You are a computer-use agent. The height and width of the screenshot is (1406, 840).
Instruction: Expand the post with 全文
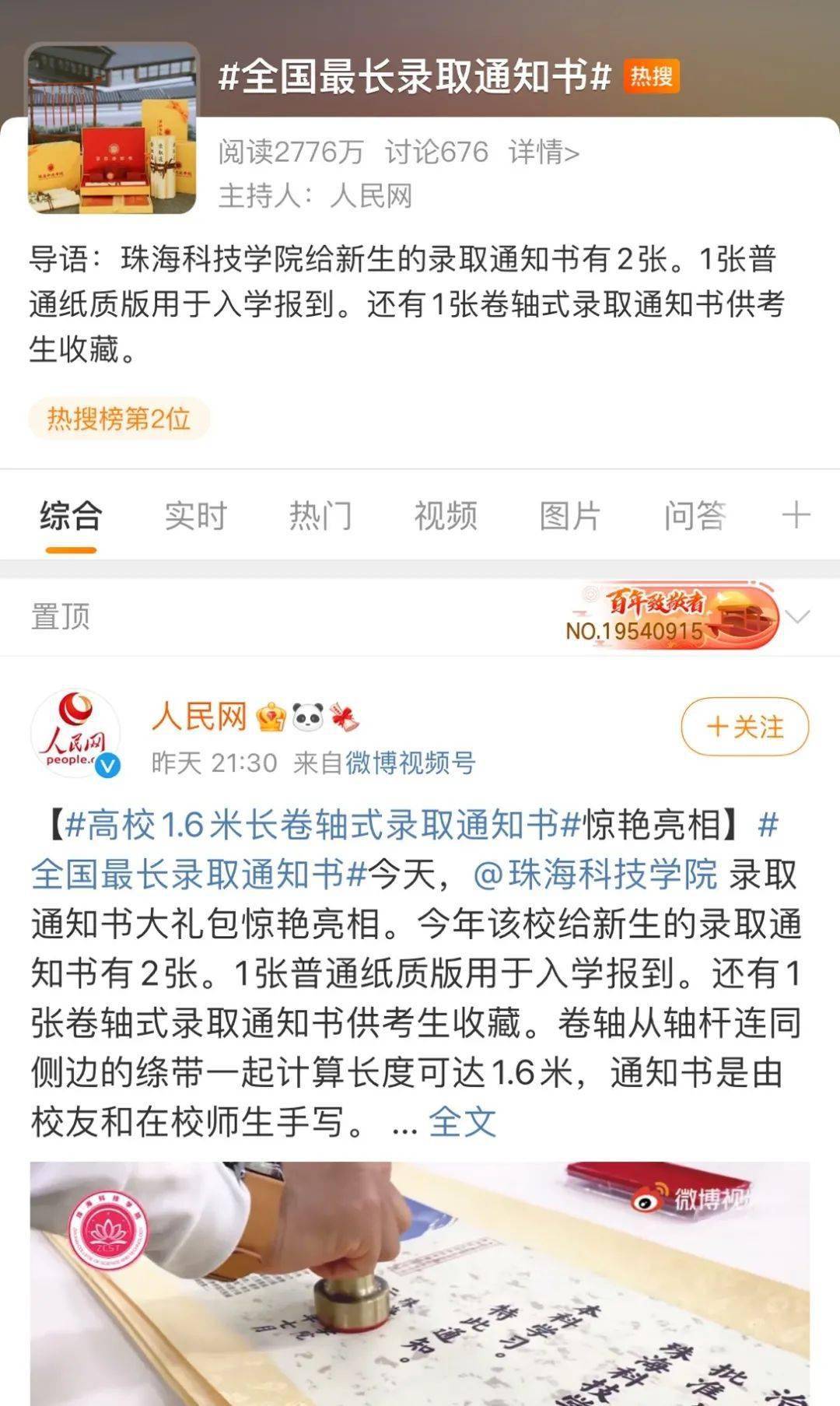click(x=462, y=1122)
